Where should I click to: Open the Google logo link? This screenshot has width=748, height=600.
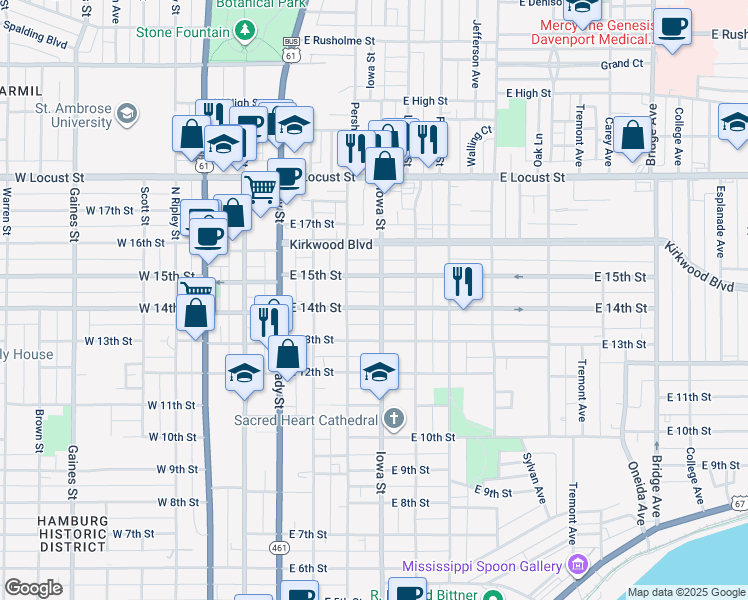[x=33, y=588]
